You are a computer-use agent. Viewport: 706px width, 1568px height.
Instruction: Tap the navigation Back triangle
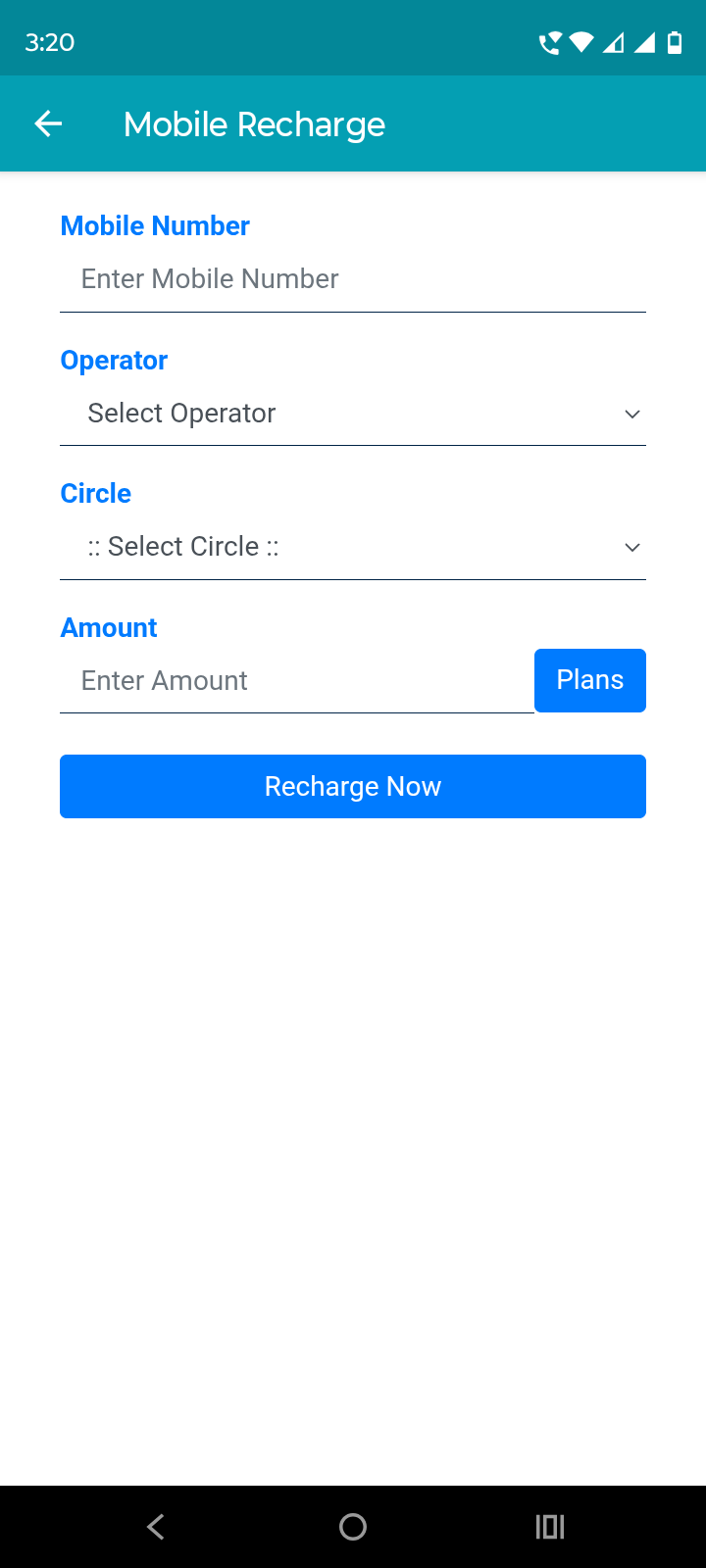154,1526
